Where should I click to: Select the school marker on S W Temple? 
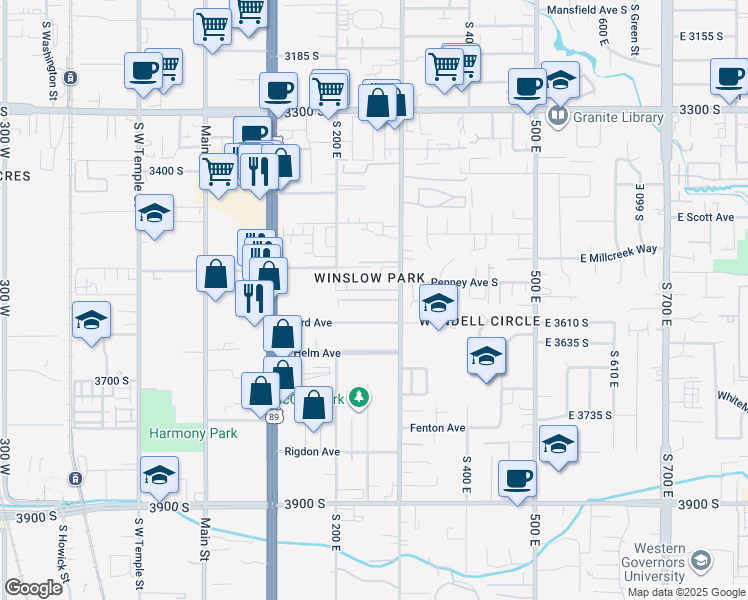coord(154,213)
